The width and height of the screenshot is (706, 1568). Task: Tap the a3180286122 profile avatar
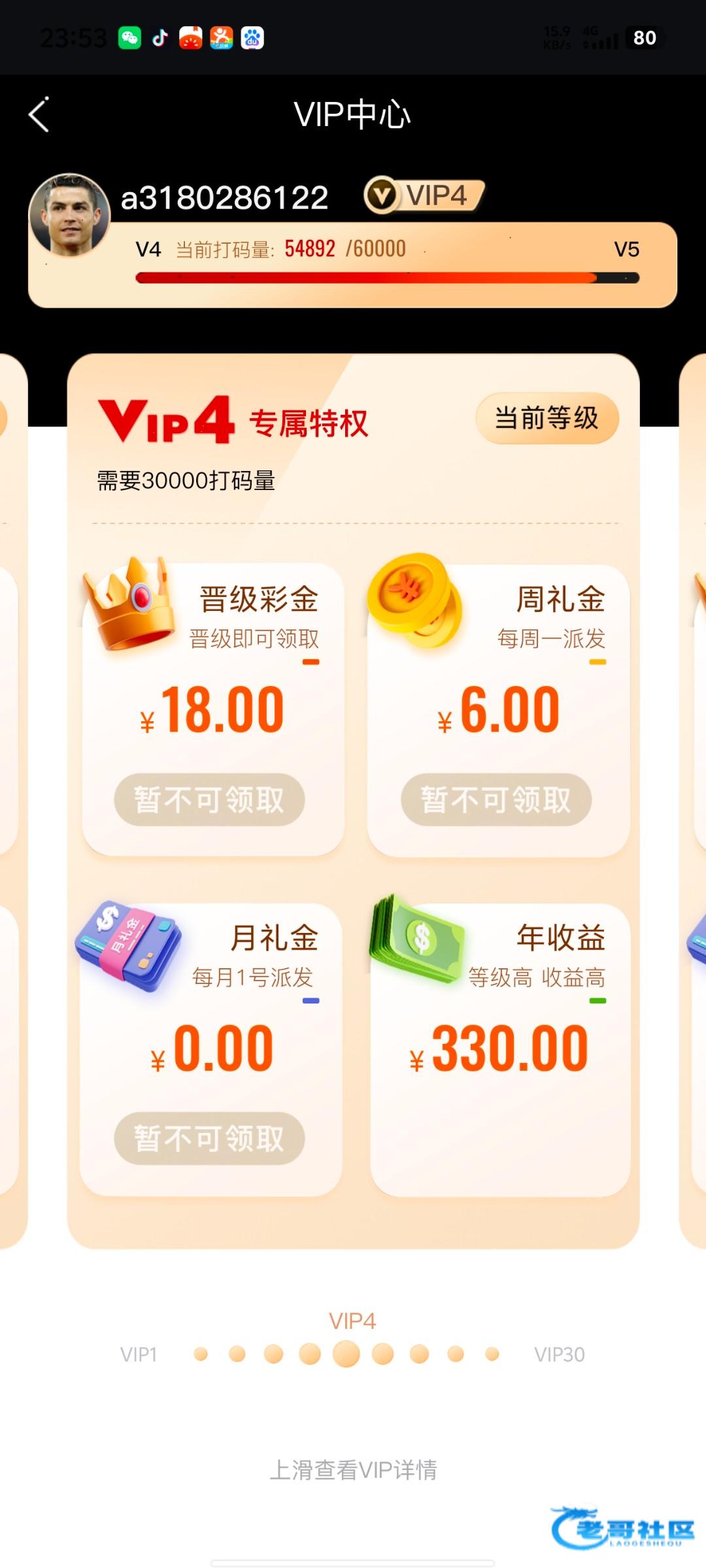tap(69, 214)
